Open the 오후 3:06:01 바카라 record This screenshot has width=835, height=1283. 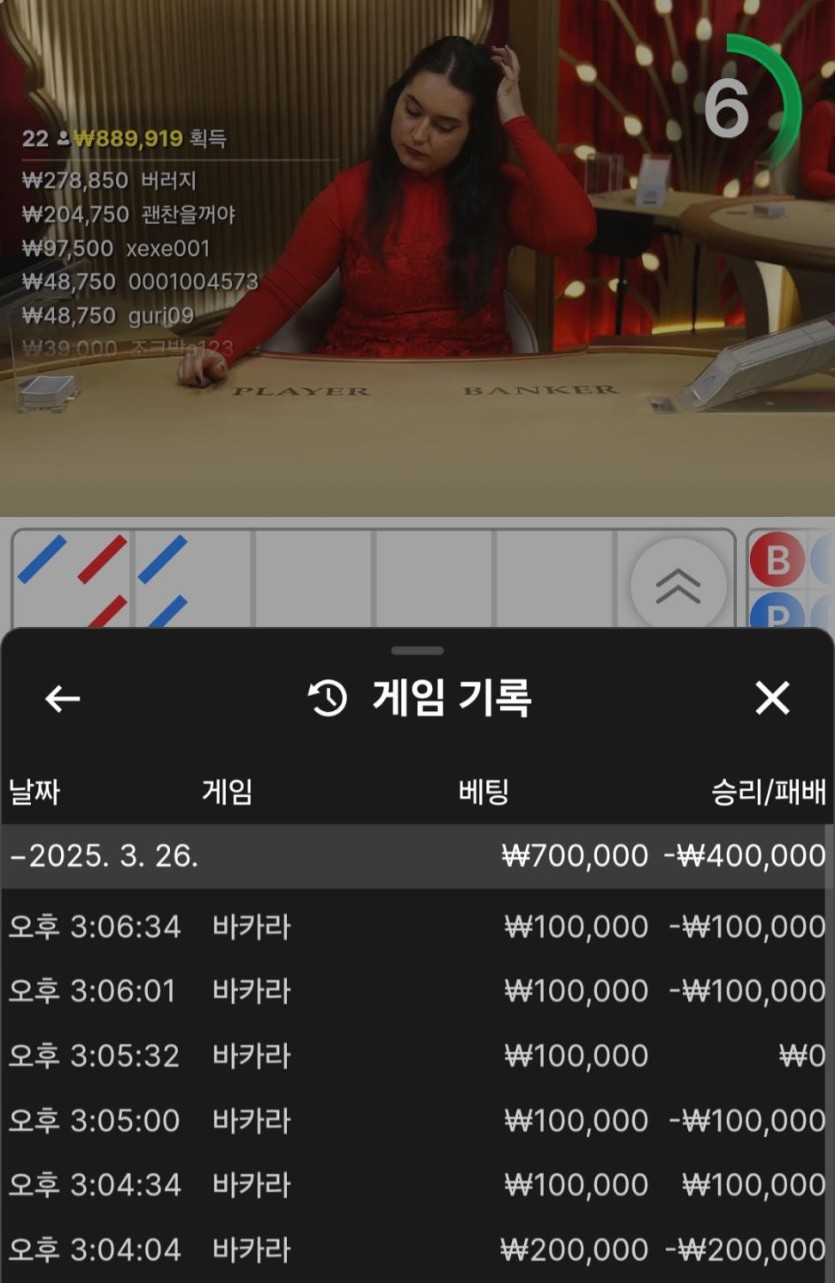[x=416, y=991]
